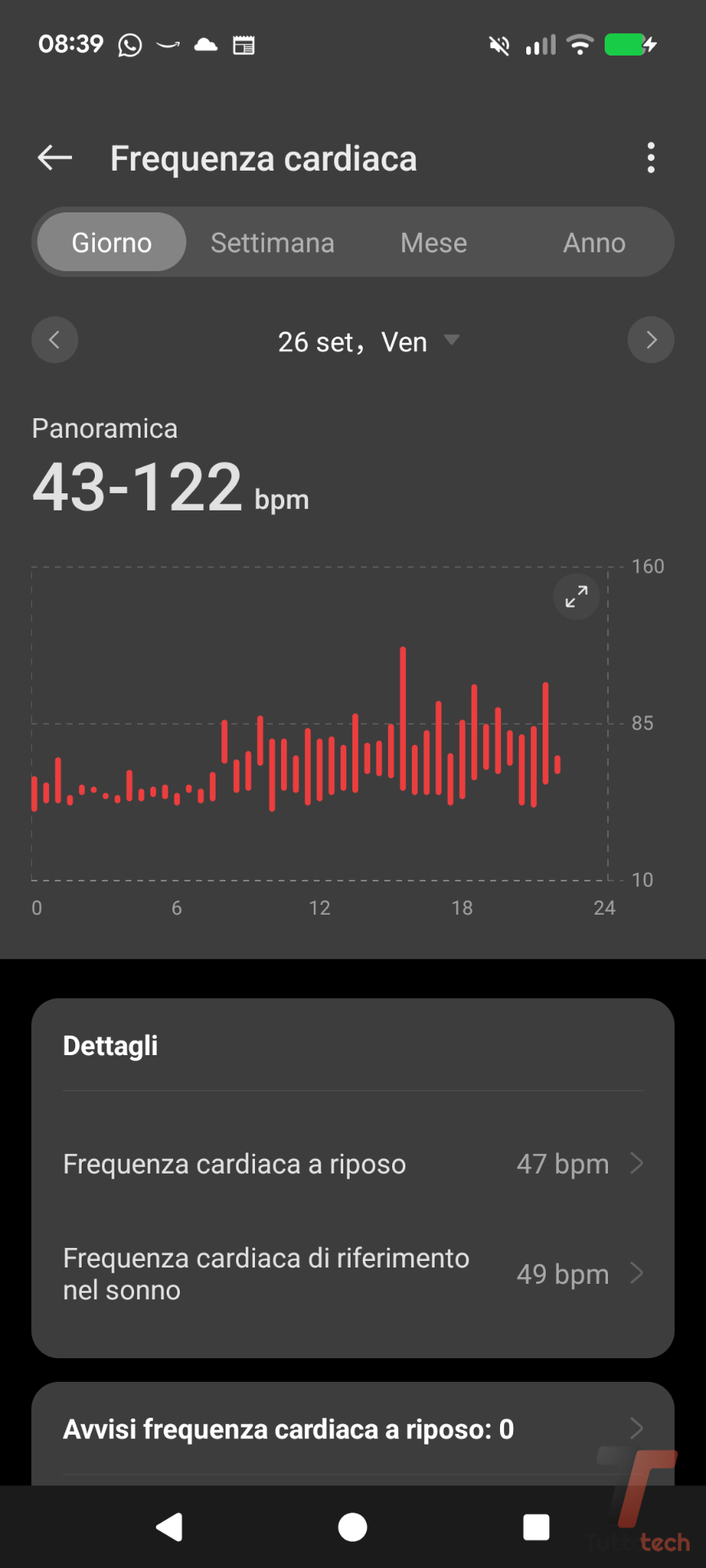Switch to the Settimana tab
The height and width of the screenshot is (1568, 706).
click(x=272, y=243)
